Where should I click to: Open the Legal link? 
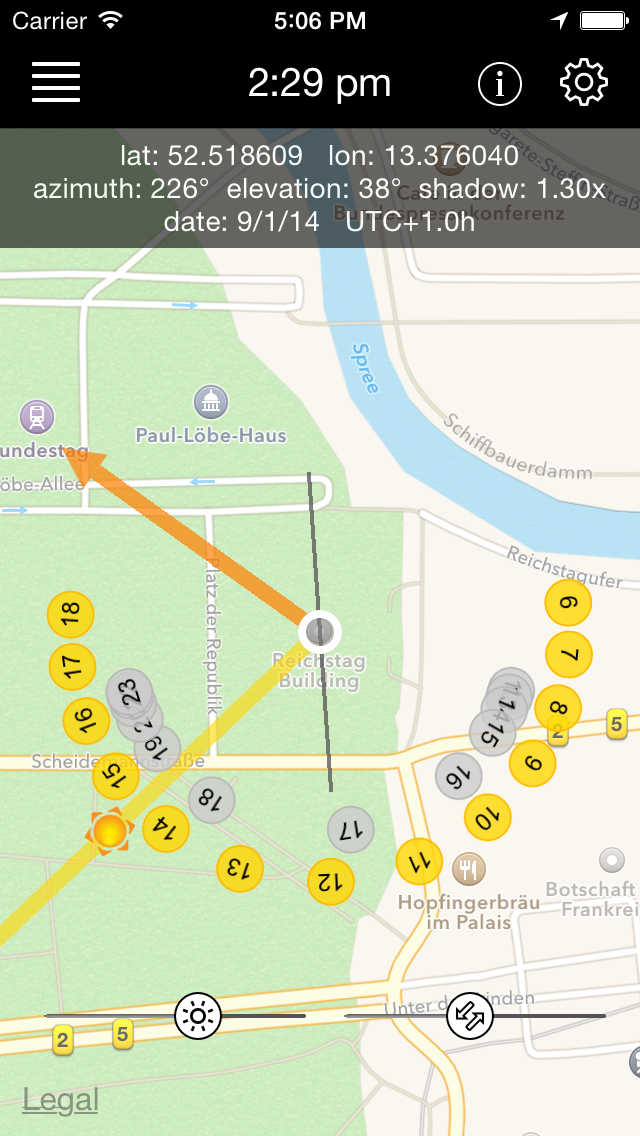coord(60,1100)
